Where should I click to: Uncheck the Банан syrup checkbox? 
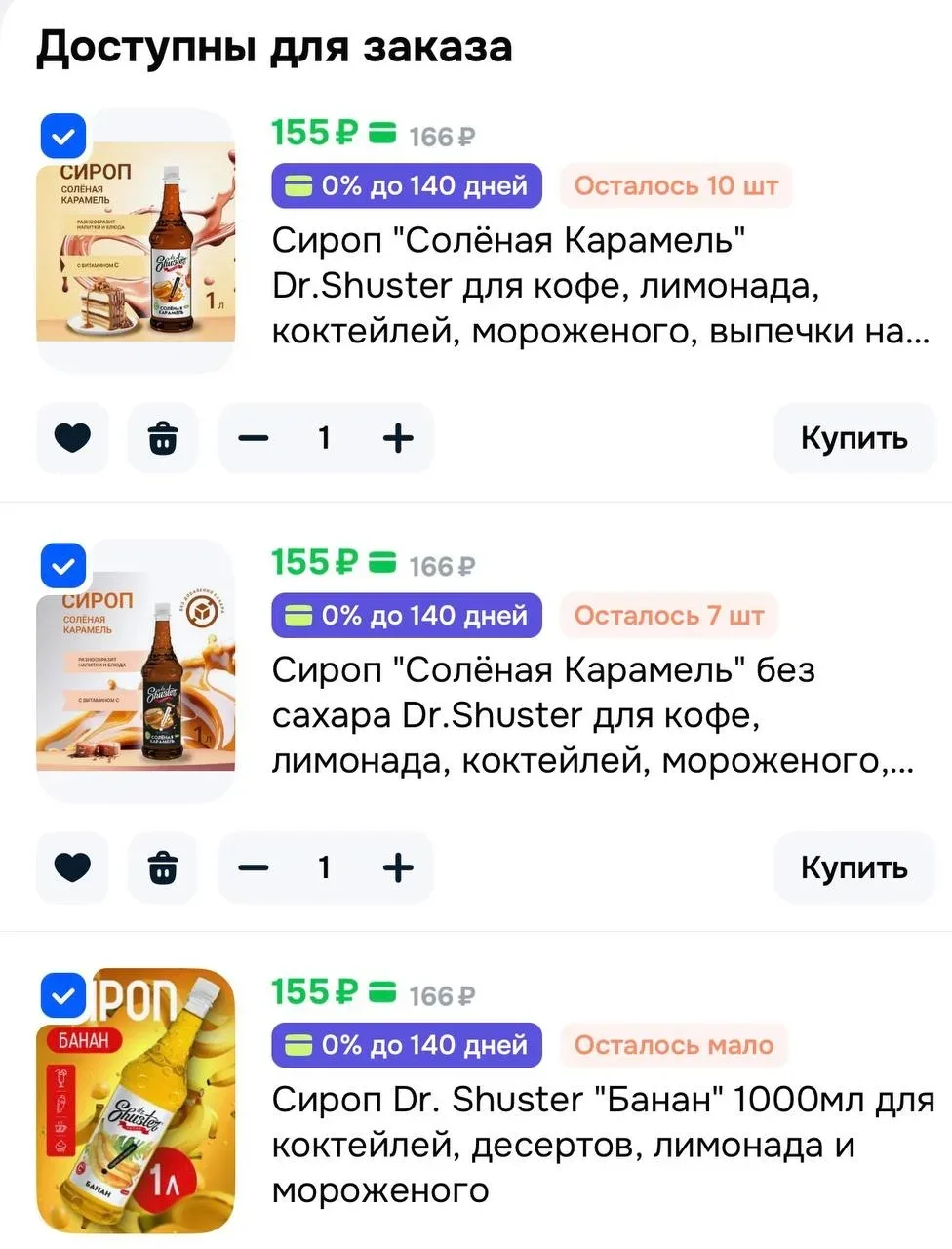pos(62,996)
